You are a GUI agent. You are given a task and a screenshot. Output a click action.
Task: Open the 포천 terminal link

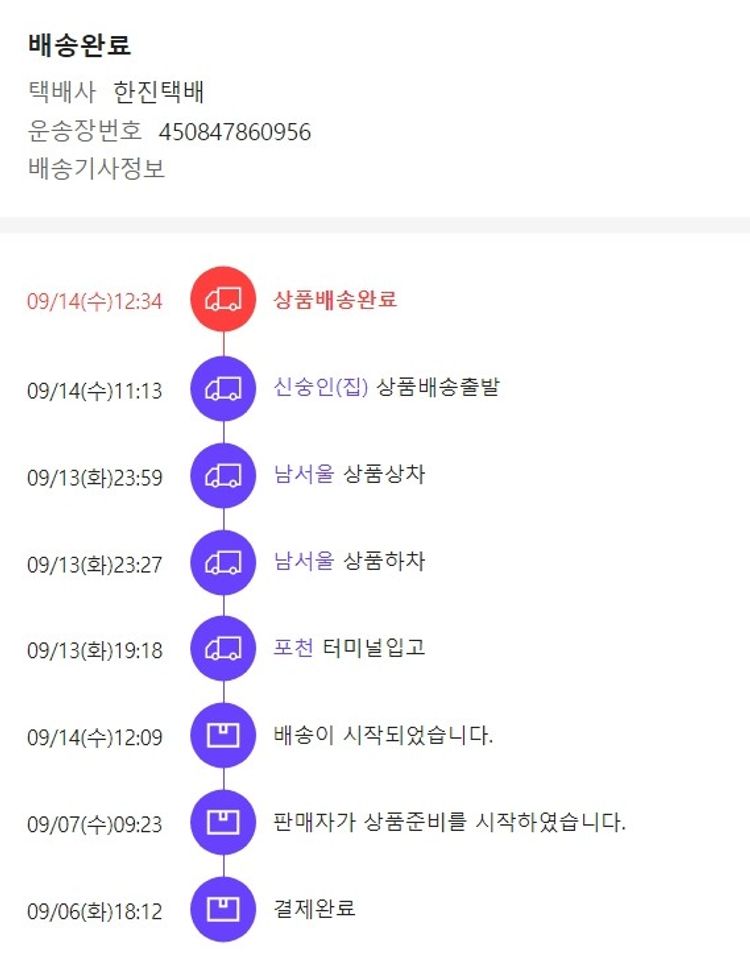293,647
